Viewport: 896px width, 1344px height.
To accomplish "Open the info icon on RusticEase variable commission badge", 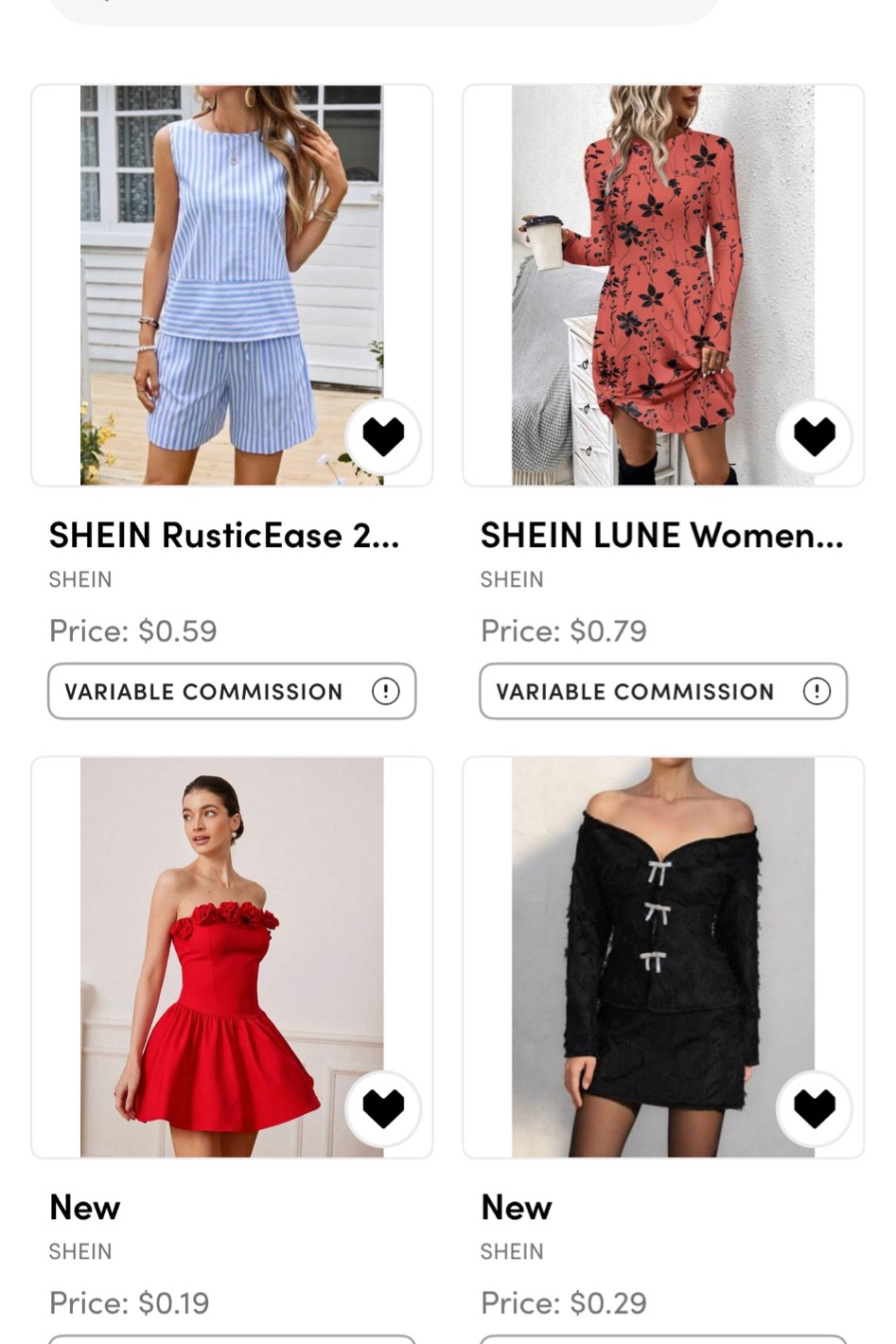I will 385,691.
